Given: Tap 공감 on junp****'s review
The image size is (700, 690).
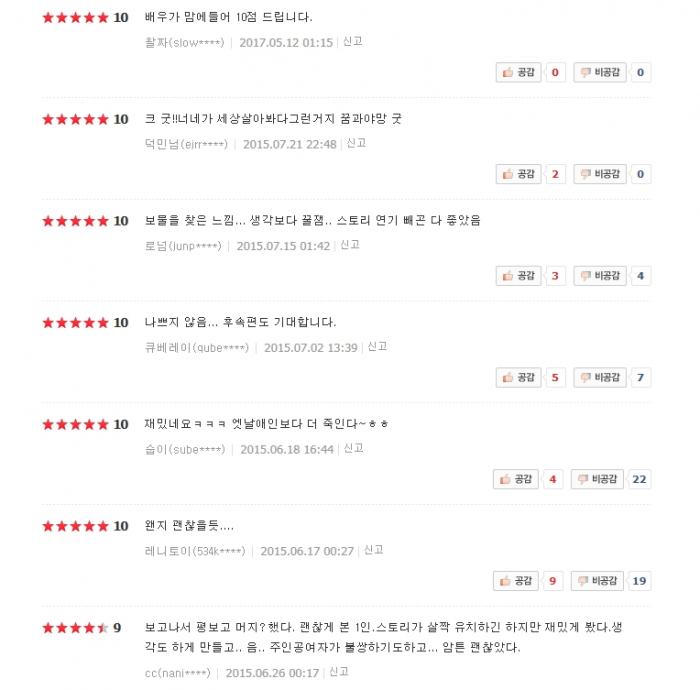Looking at the screenshot, I should (518, 276).
